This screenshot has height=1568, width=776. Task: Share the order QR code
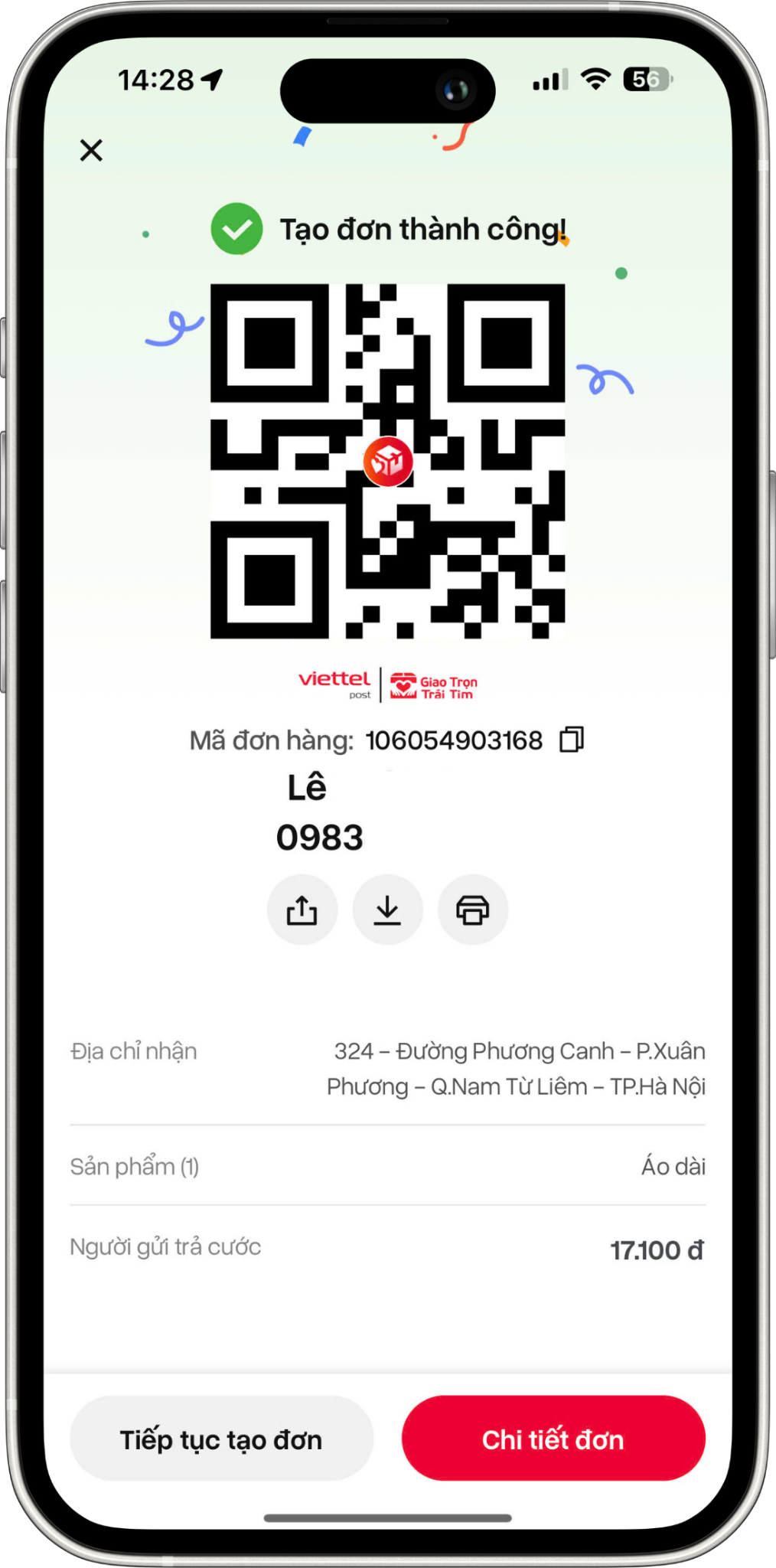tap(302, 910)
